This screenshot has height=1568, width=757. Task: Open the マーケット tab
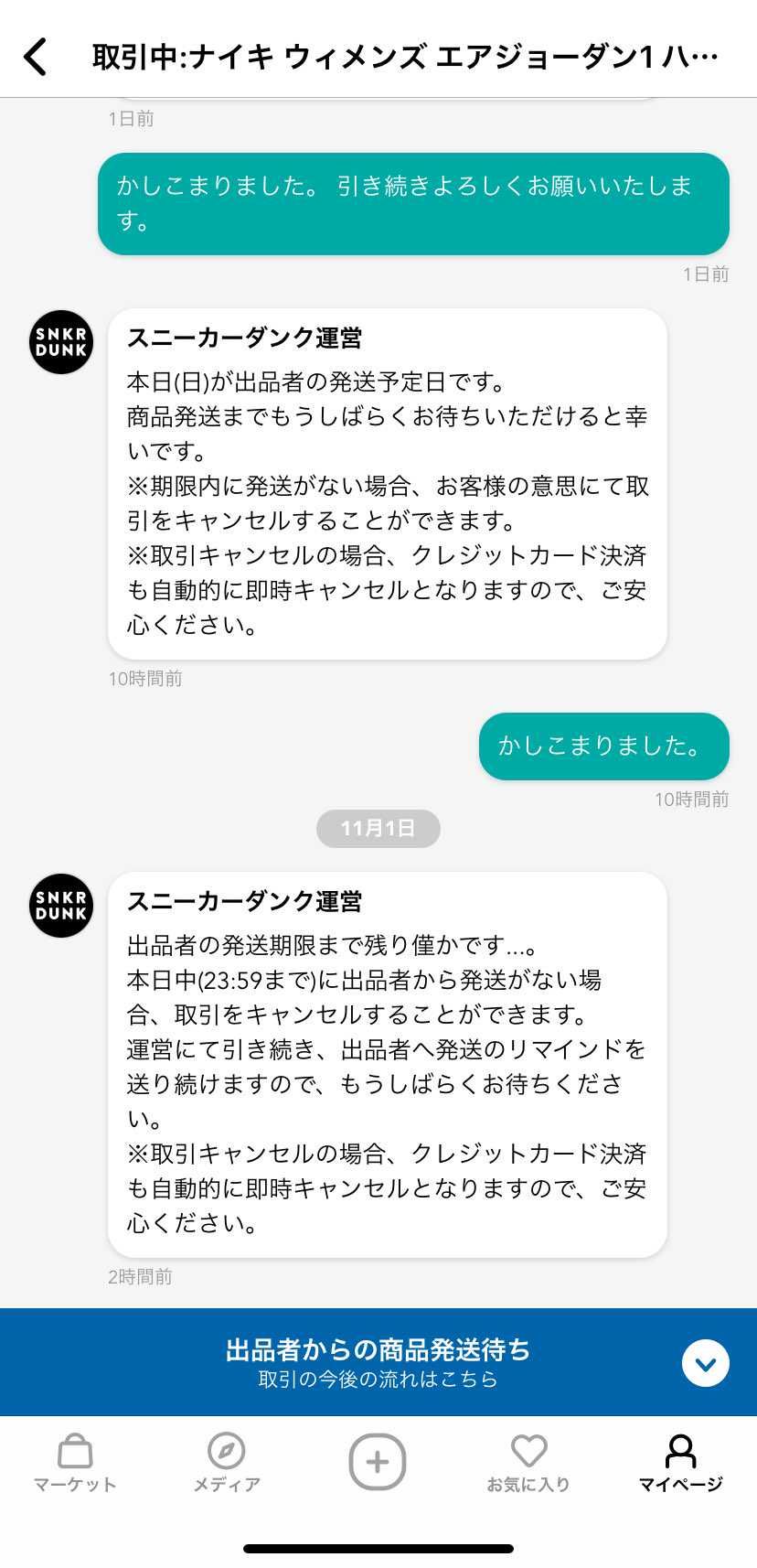[x=75, y=1462]
